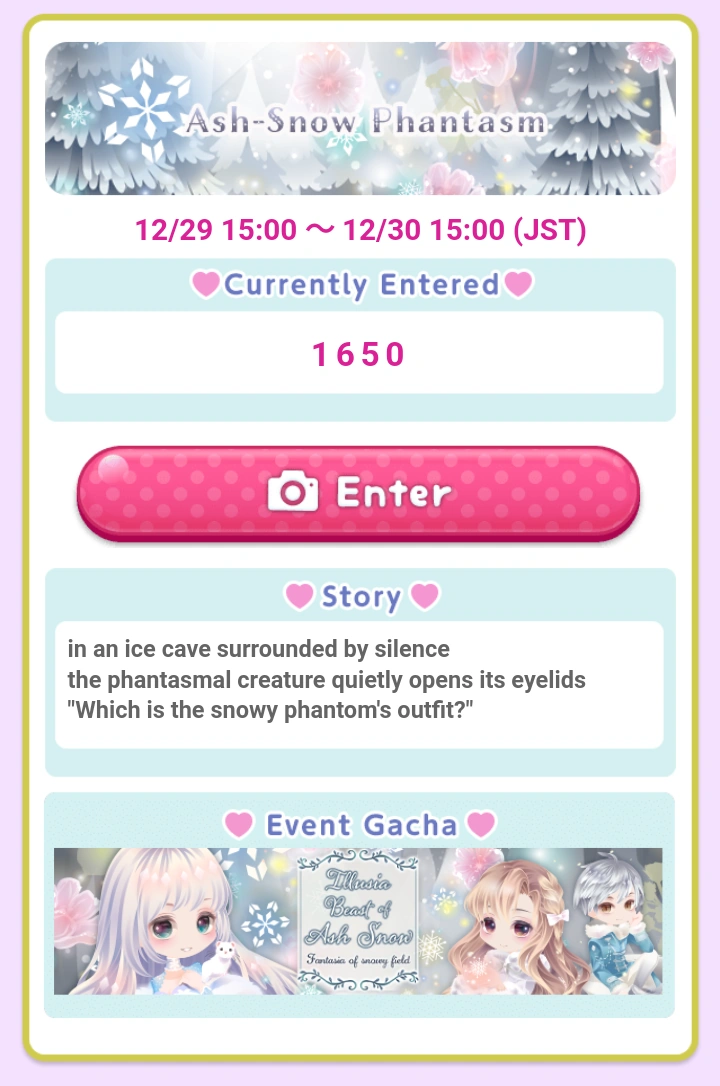
Task: Tap the pink Enter button
Action: pos(358,493)
